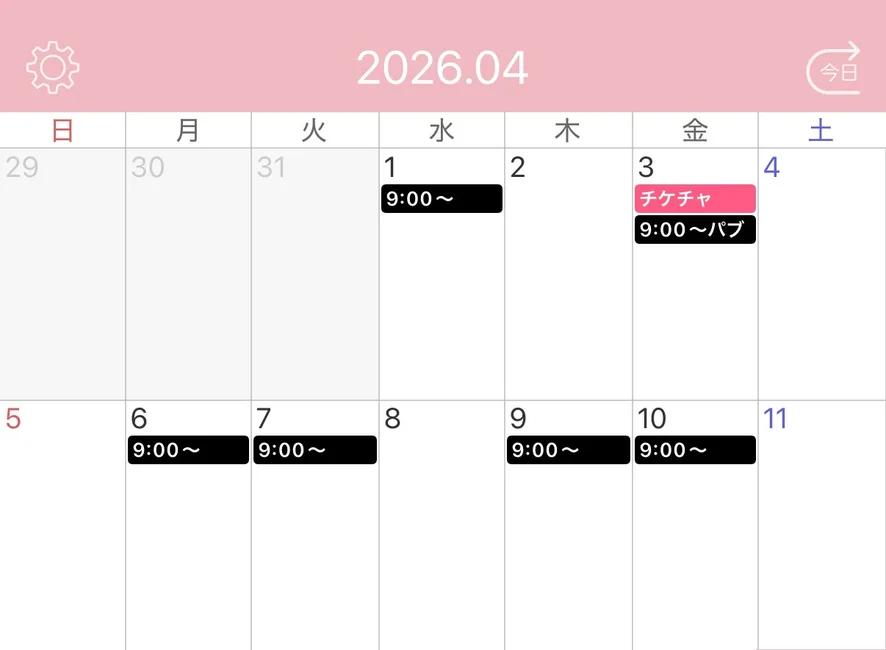Select the April 8 day cell
Viewport: 886px width, 650px height.
[442, 530]
